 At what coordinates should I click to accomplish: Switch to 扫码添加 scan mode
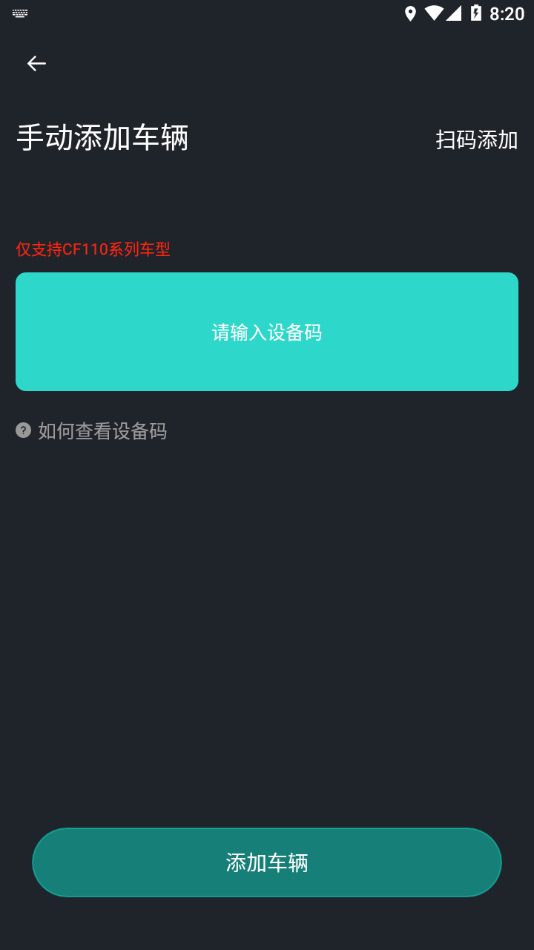pos(476,140)
